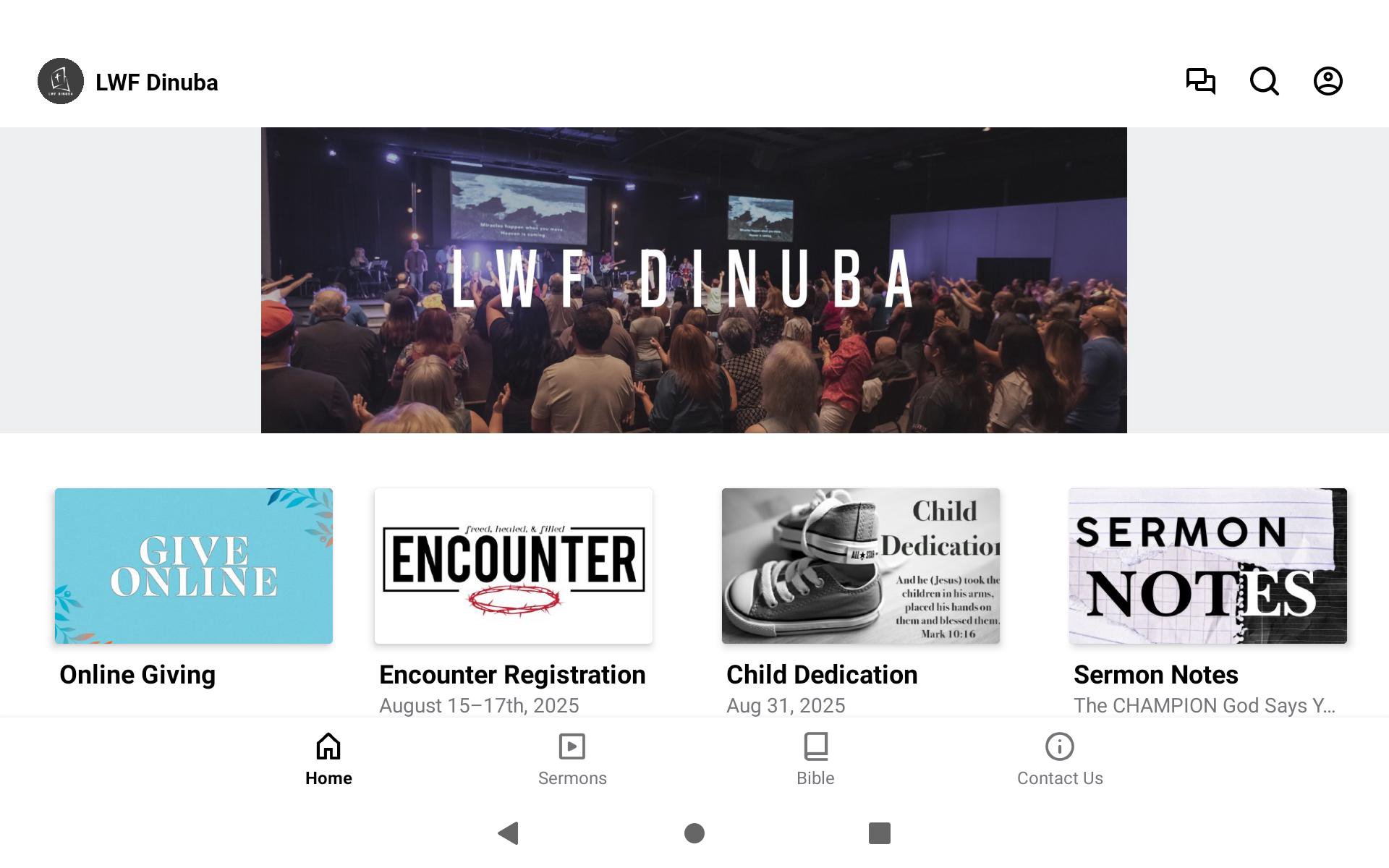Open the user profile icon
This screenshot has height=868, width=1389.
coord(1328,81)
